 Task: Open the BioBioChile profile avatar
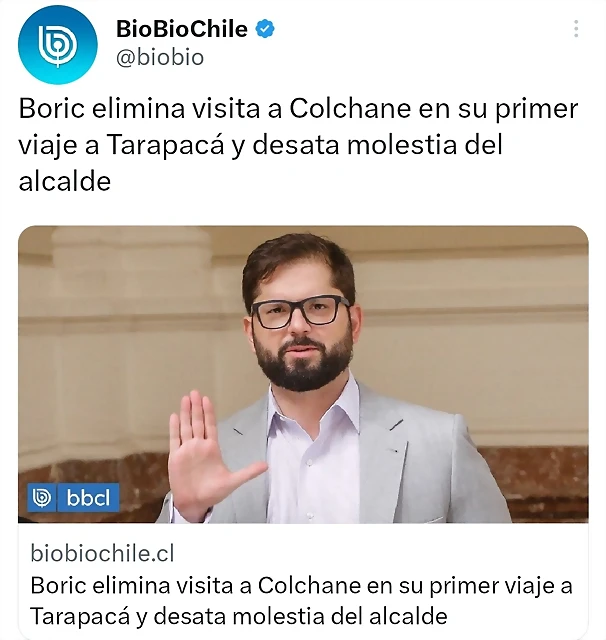coord(58,45)
